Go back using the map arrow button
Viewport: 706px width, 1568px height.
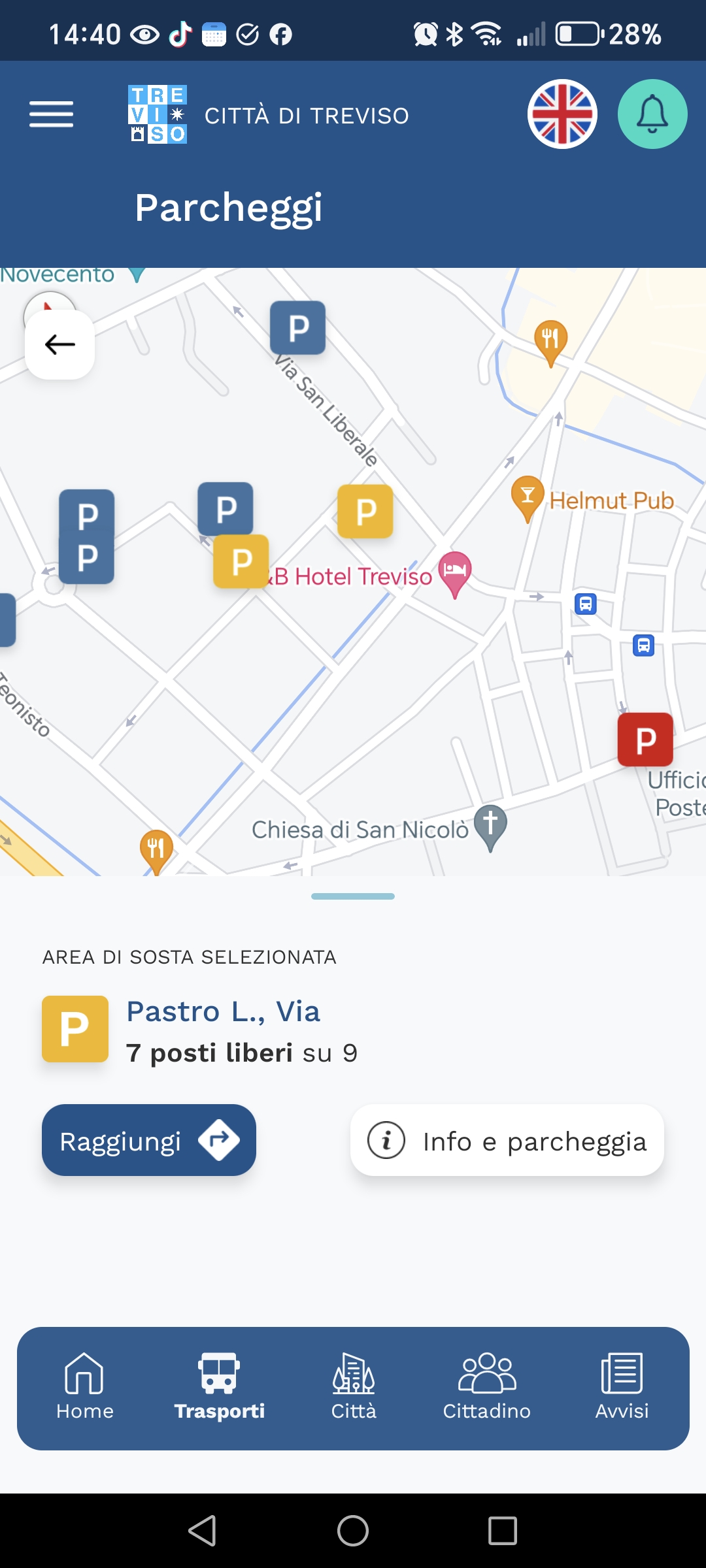click(x=60, y=344)
